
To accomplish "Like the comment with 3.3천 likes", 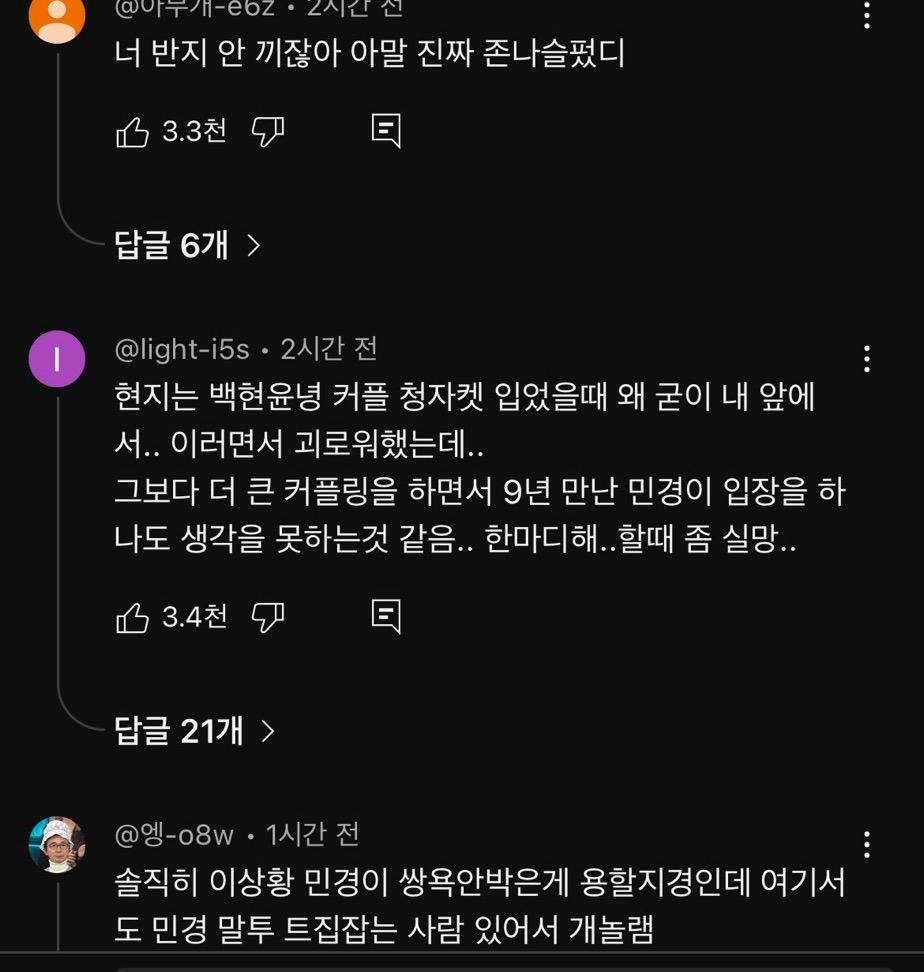I will coord(133,131).
